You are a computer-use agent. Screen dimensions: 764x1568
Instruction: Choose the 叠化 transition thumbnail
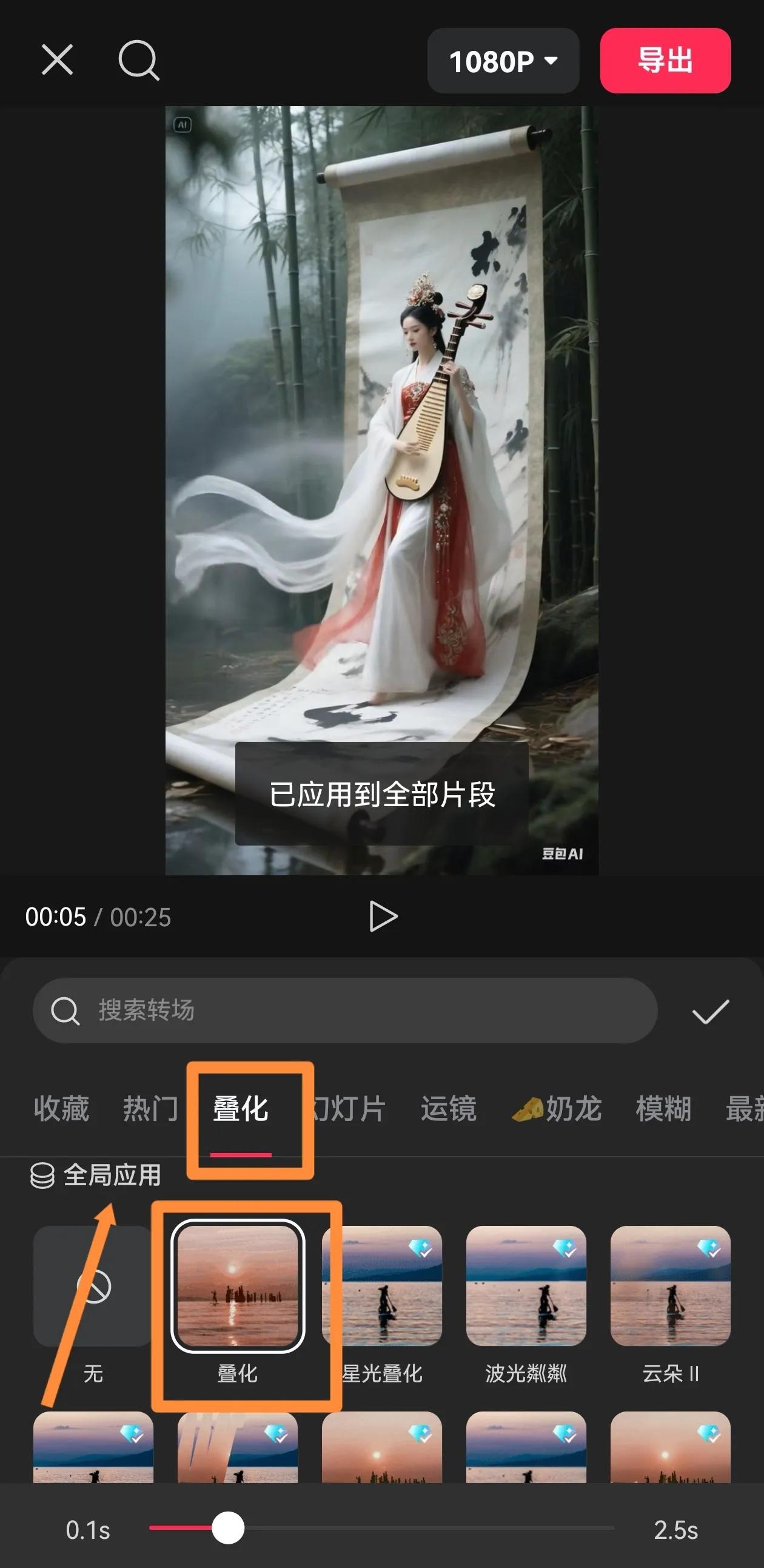click(x=238, y=1285)
